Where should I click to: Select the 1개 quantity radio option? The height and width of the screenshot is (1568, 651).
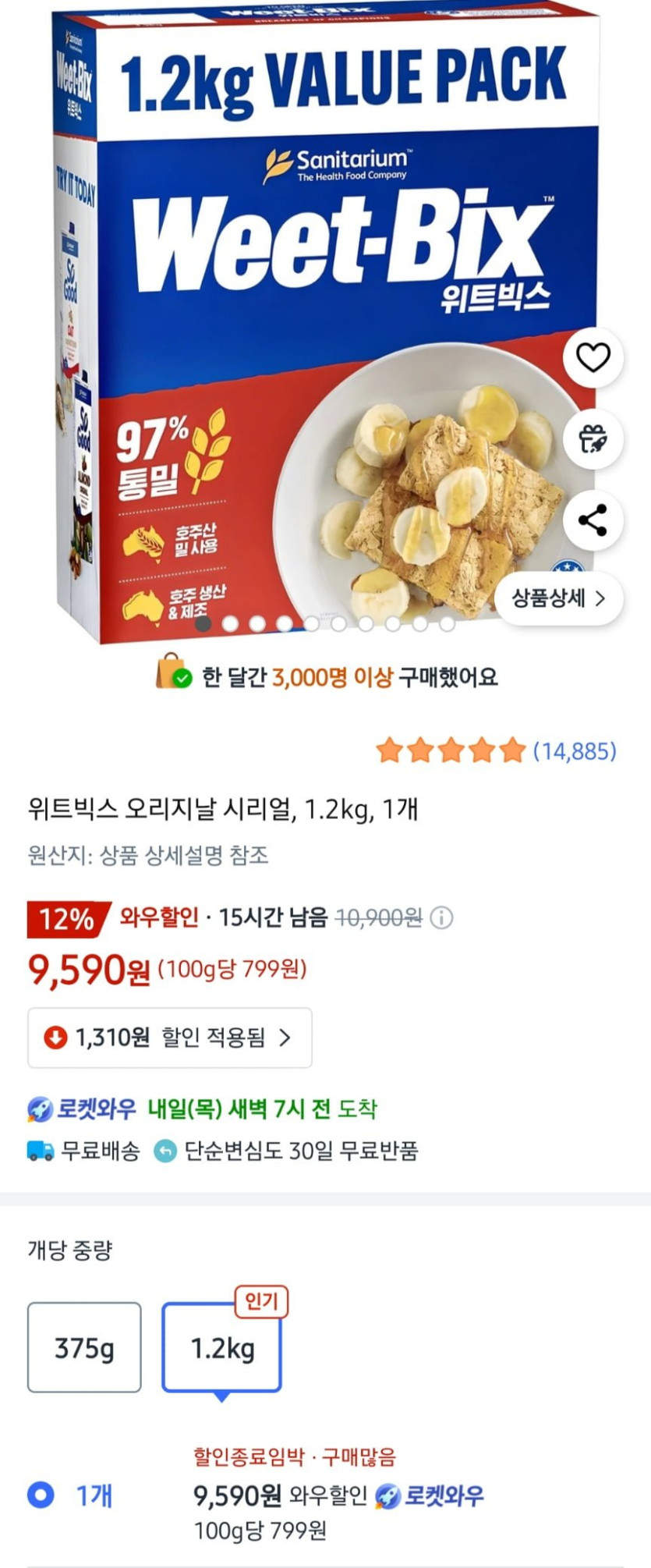point(41,1495)
